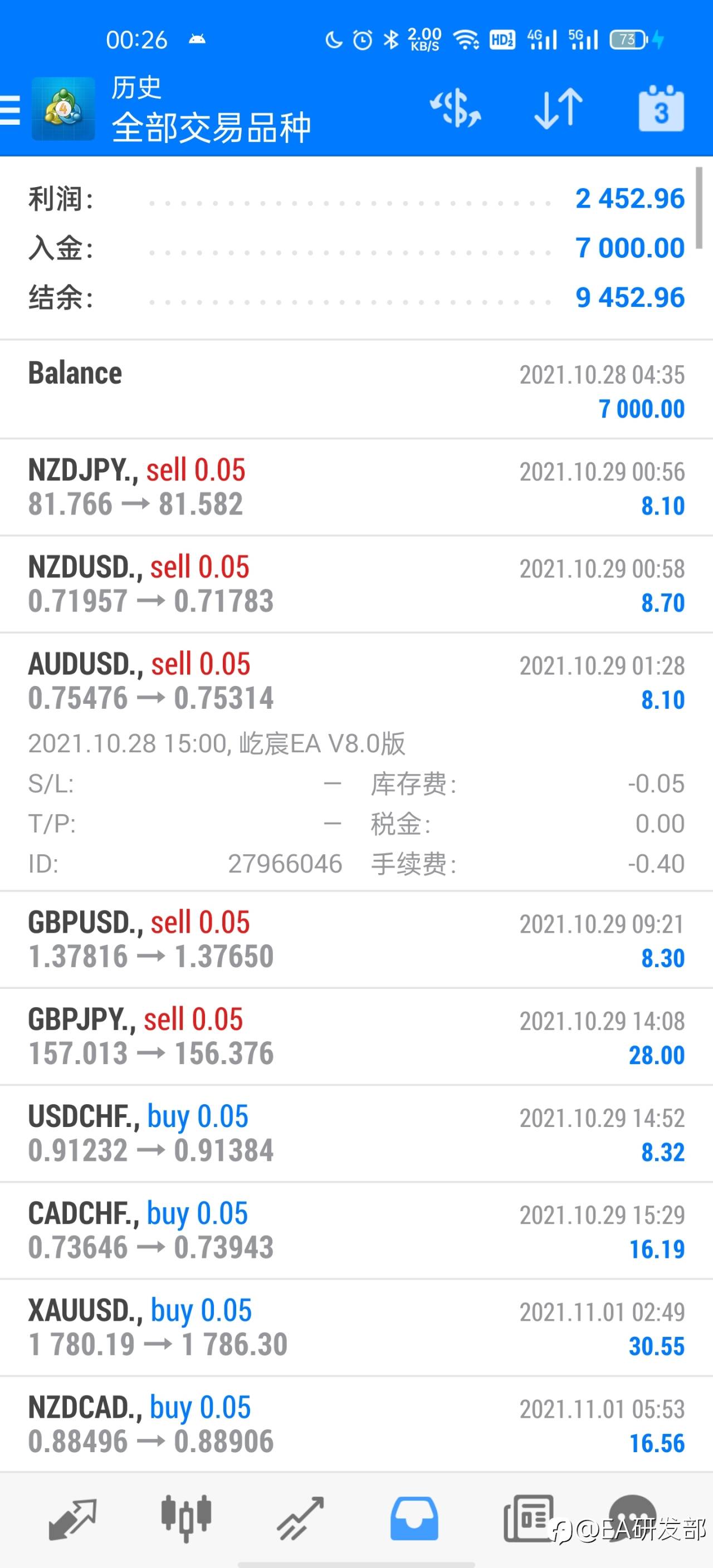Expand the CADCHF buy trade

(x=356, y=1231)
